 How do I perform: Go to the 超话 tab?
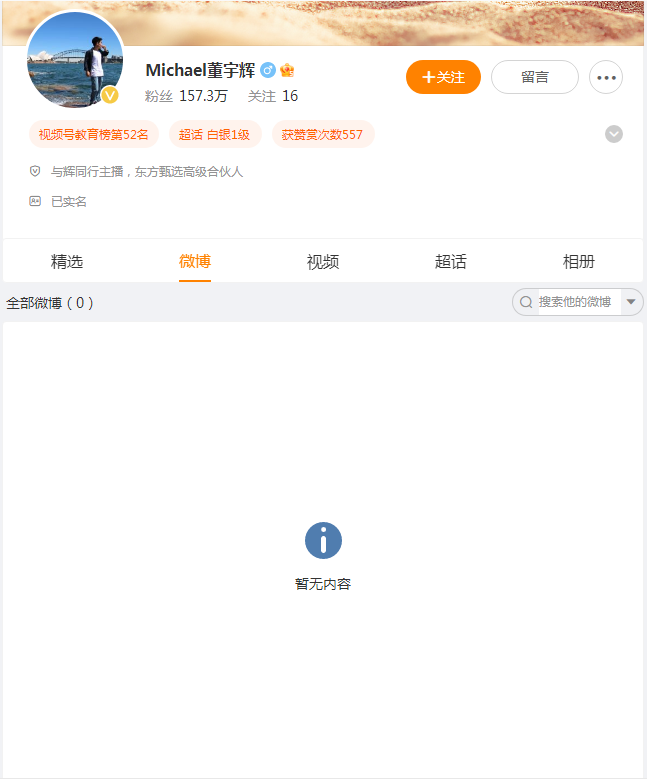coord(451,262)
